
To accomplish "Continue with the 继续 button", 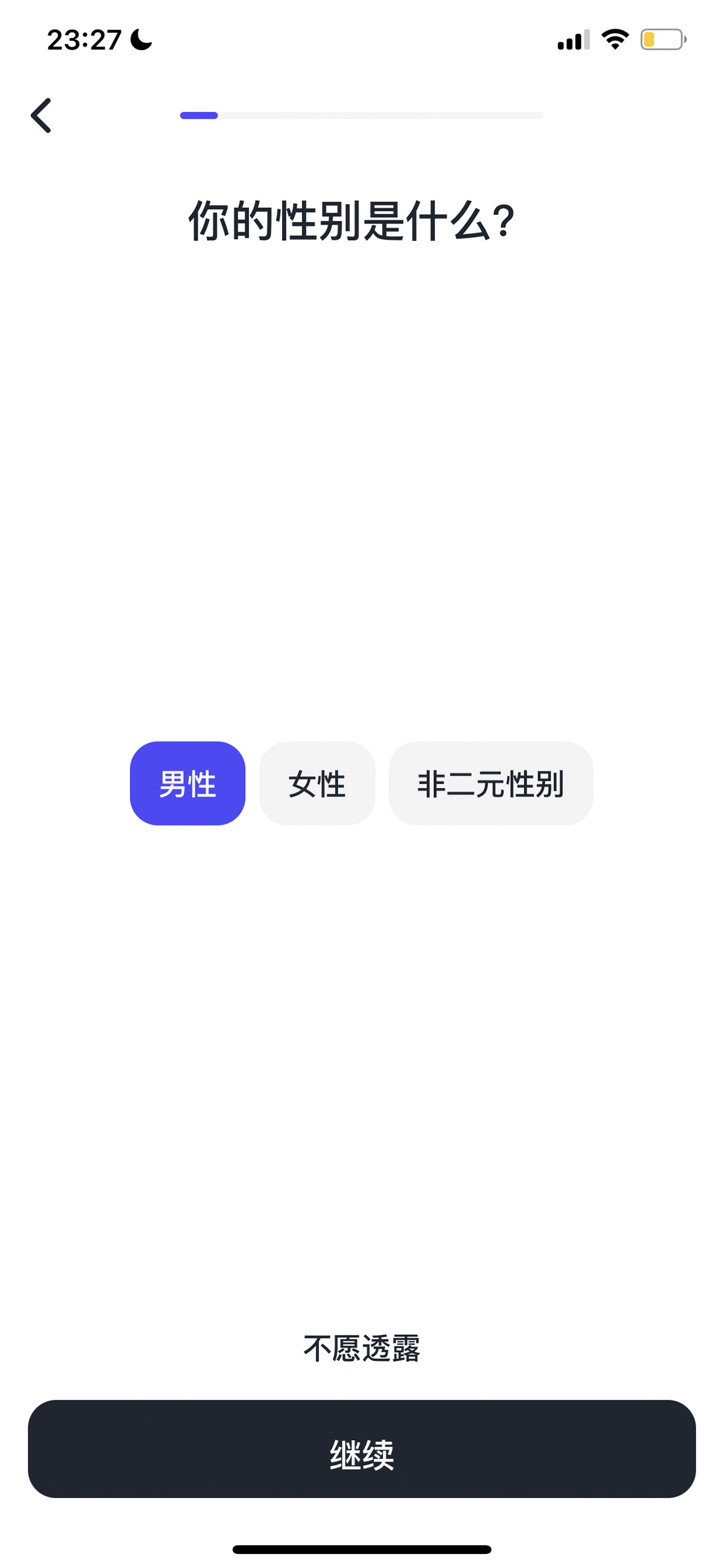I will point(362,1449).
